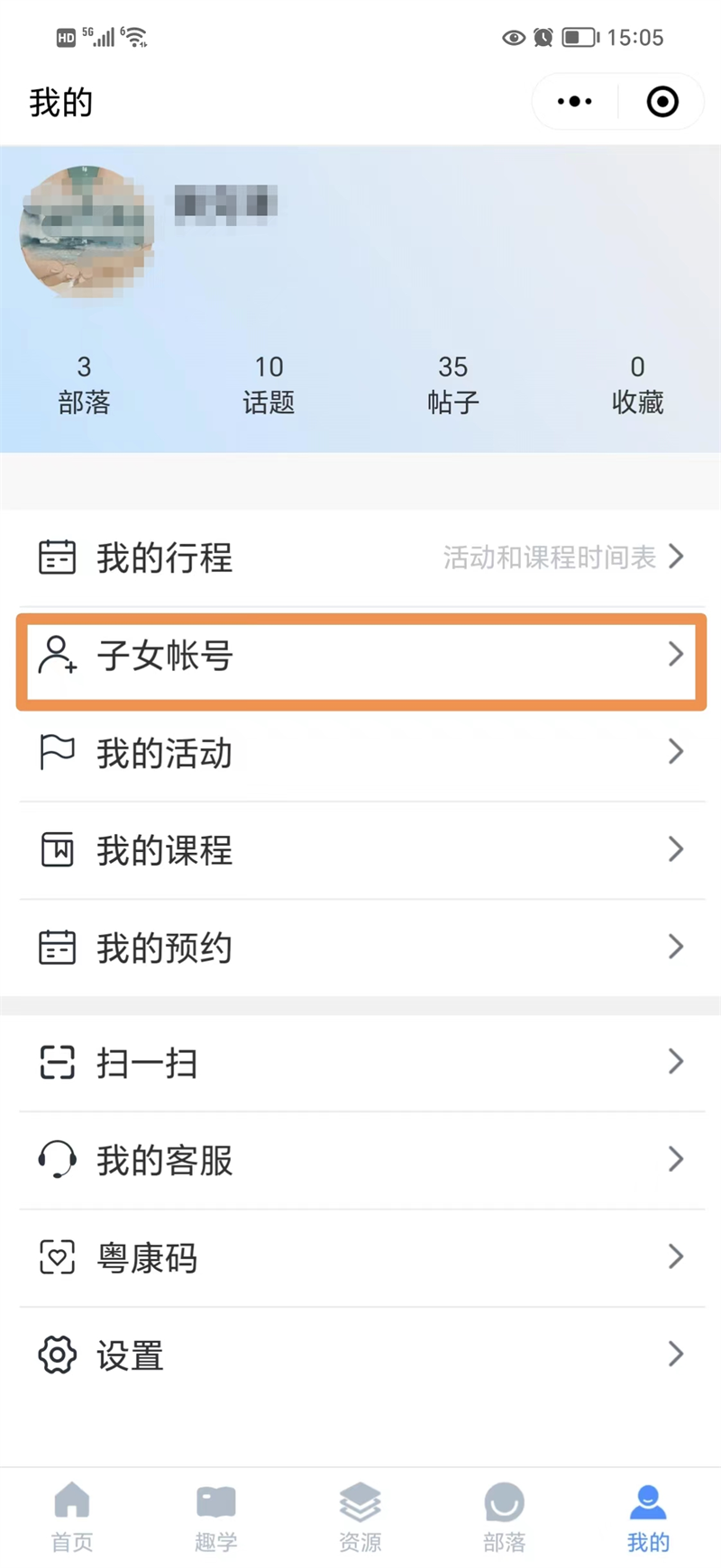This screenshot has height=1568, width=721.
Task: Close the mini program with the circle icon
Action: [662, 102]
